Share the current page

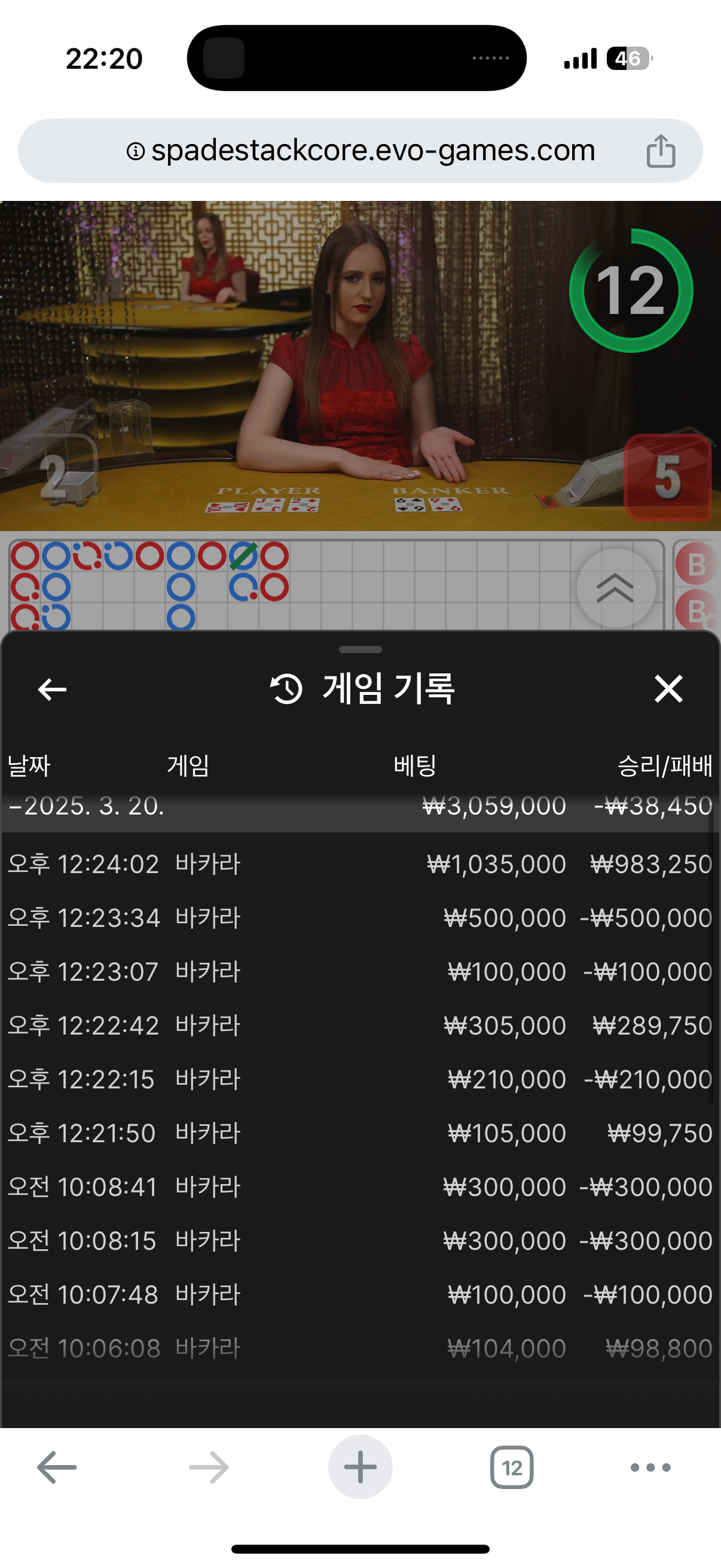tap(661, 151)
